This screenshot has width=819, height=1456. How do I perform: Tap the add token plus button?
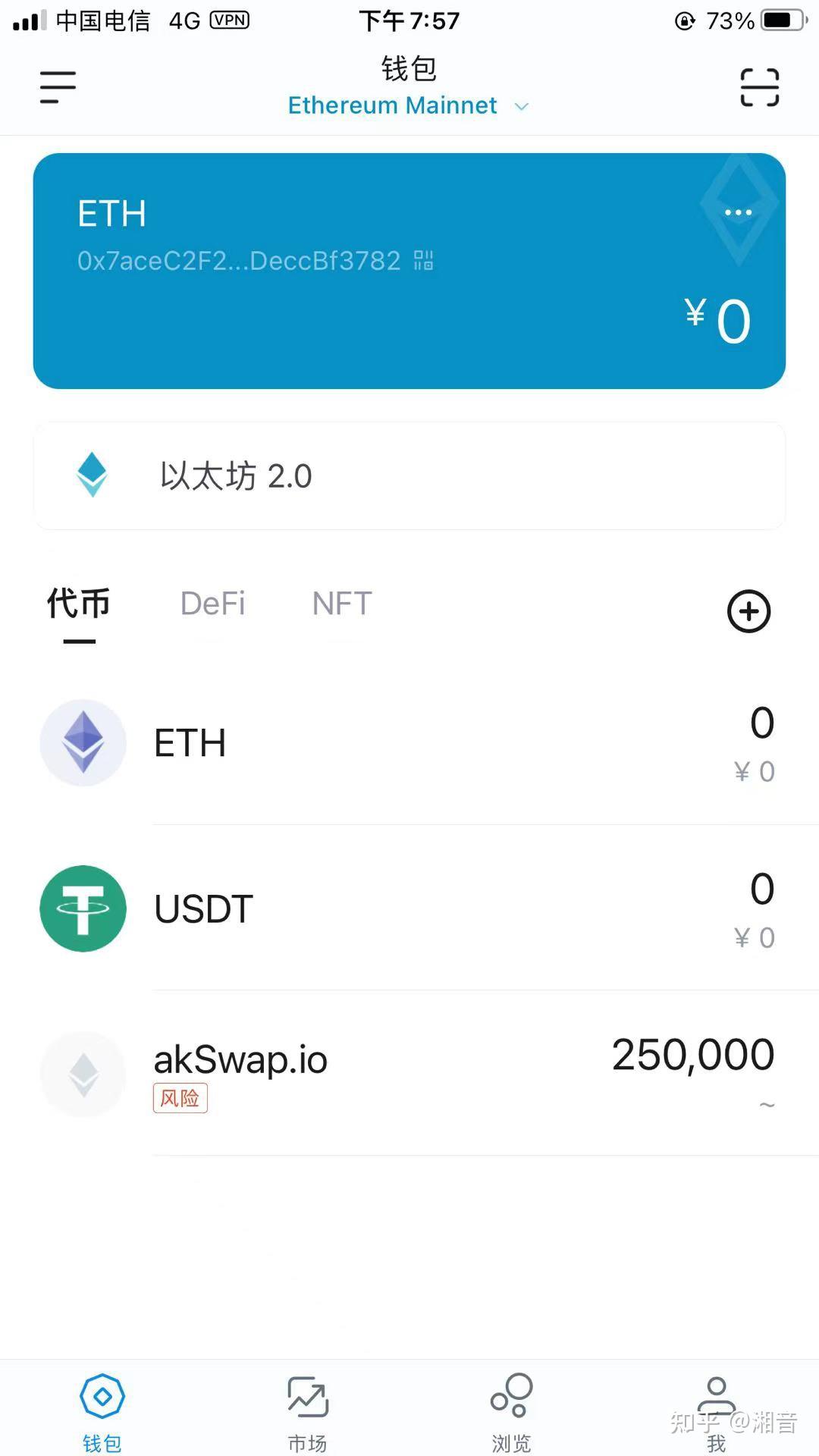coord(748,611)
